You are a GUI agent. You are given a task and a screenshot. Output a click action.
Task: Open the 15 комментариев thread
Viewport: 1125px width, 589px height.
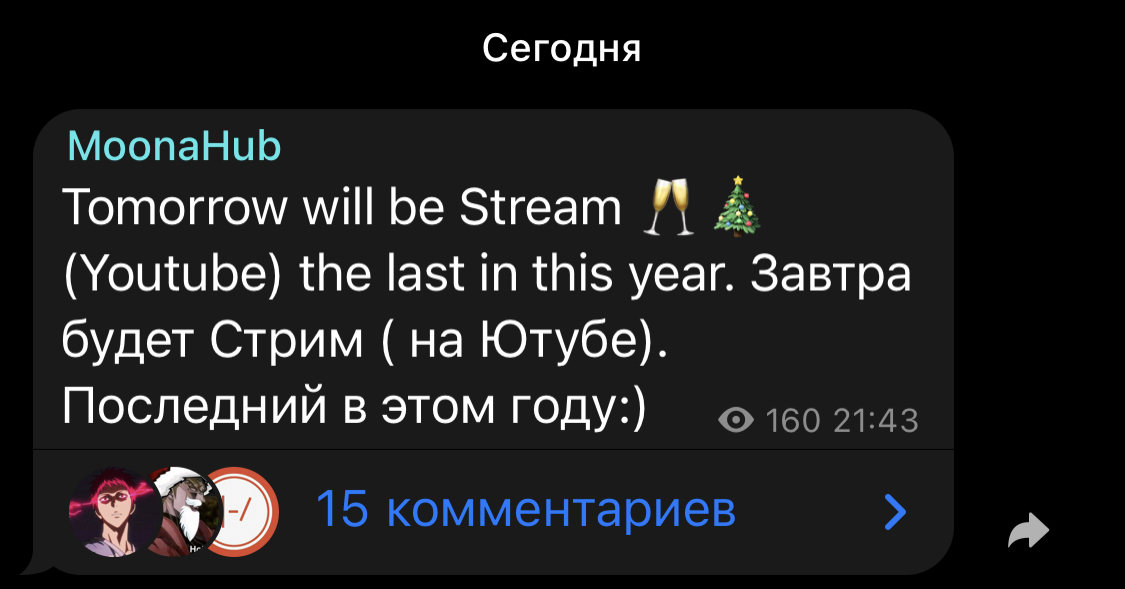(525, 512)
